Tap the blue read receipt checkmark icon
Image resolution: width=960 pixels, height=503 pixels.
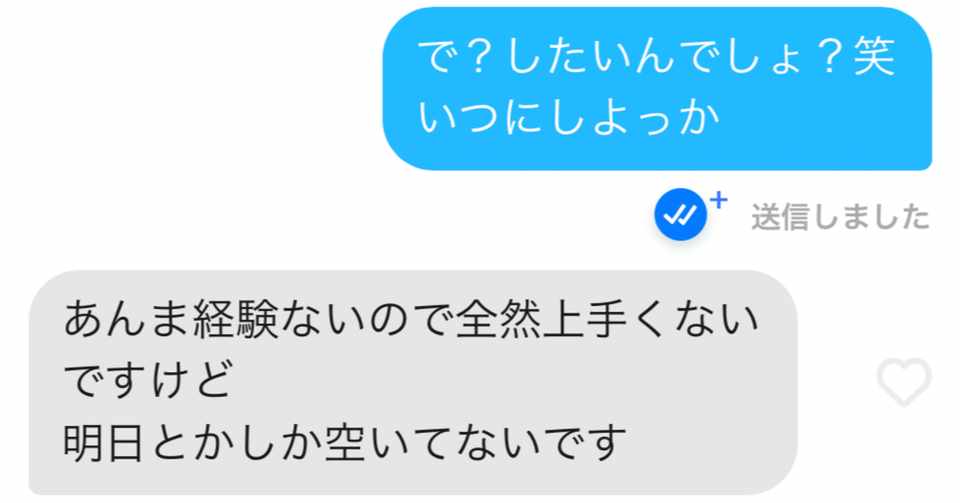682,215
